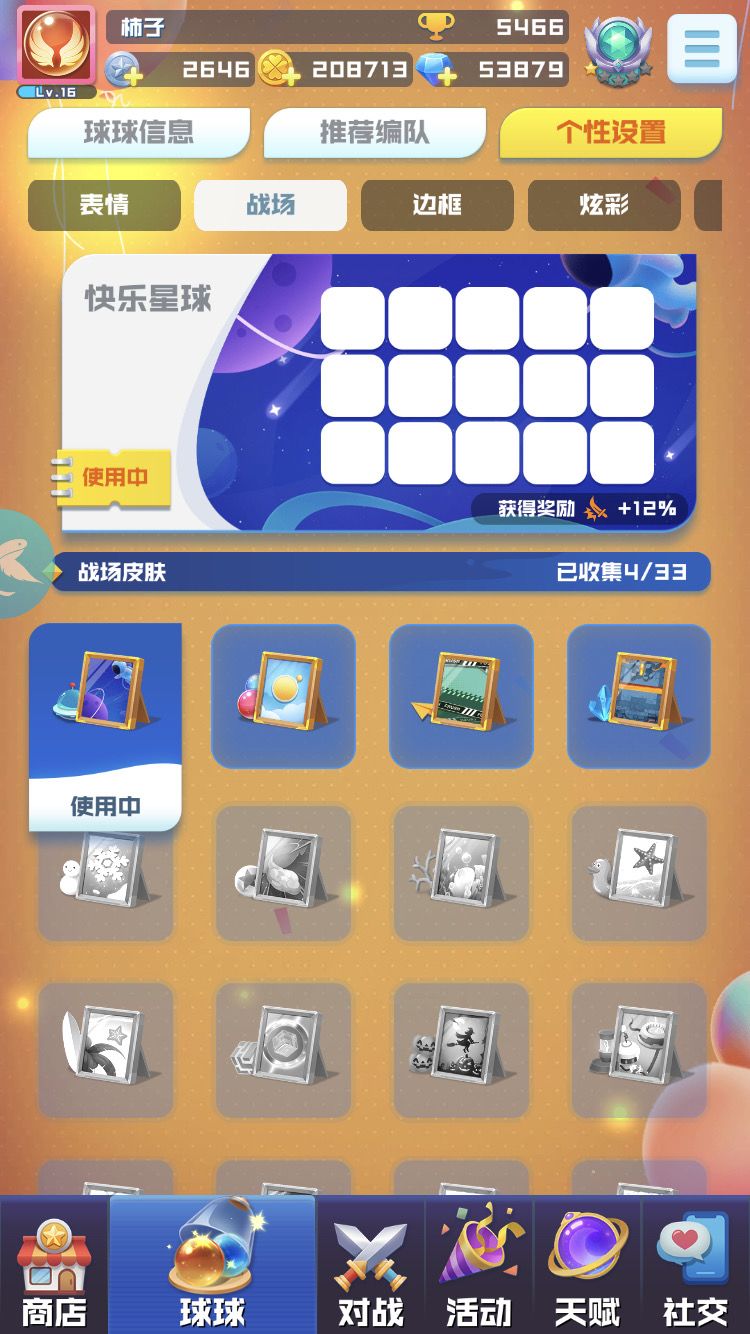Tap the player avatar portrait

56,45
